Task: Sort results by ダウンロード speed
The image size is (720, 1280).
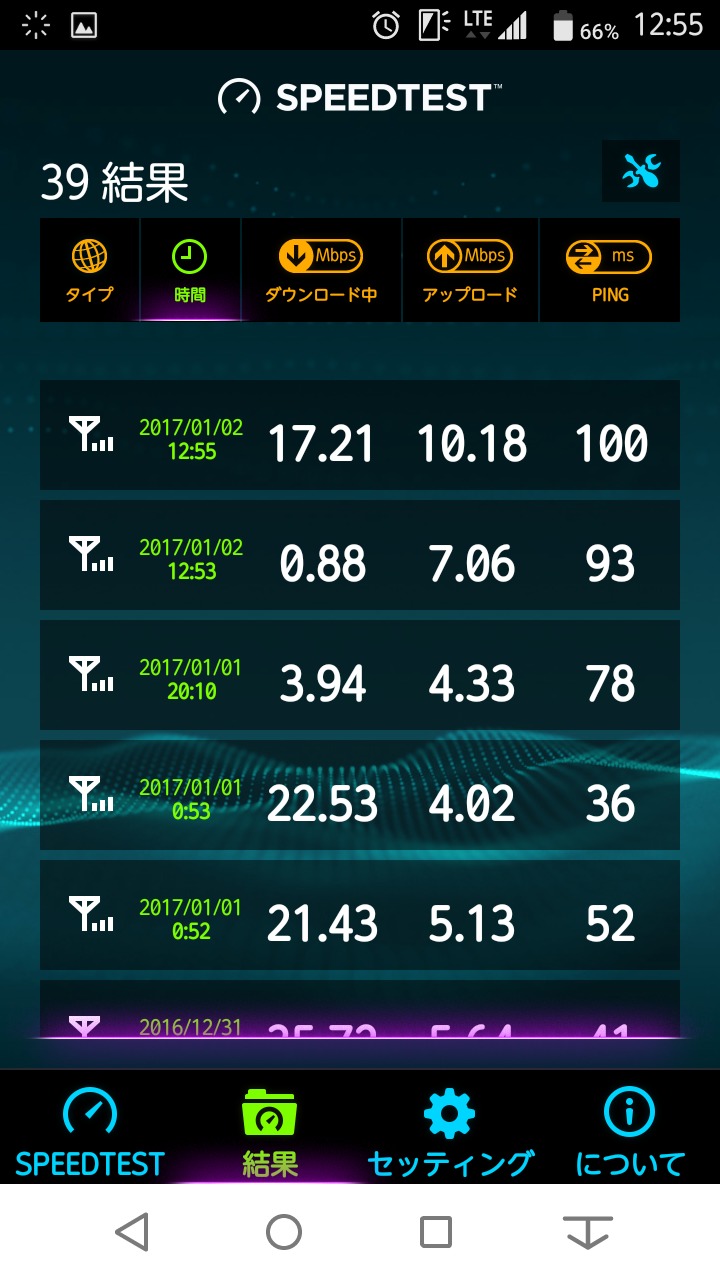Action: pos(321,270)
